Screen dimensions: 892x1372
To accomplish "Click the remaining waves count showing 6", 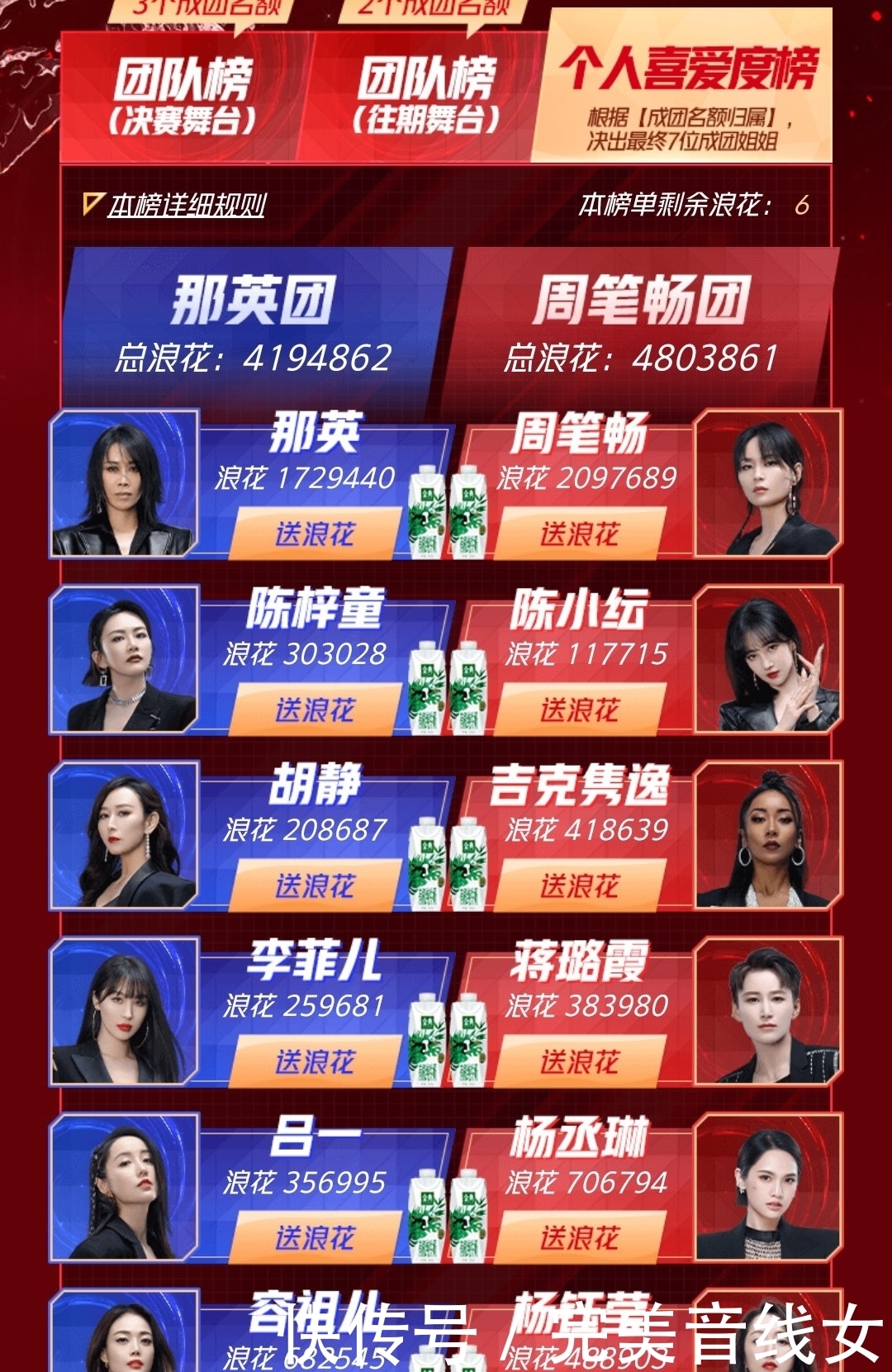I will (x=805, y=204).
